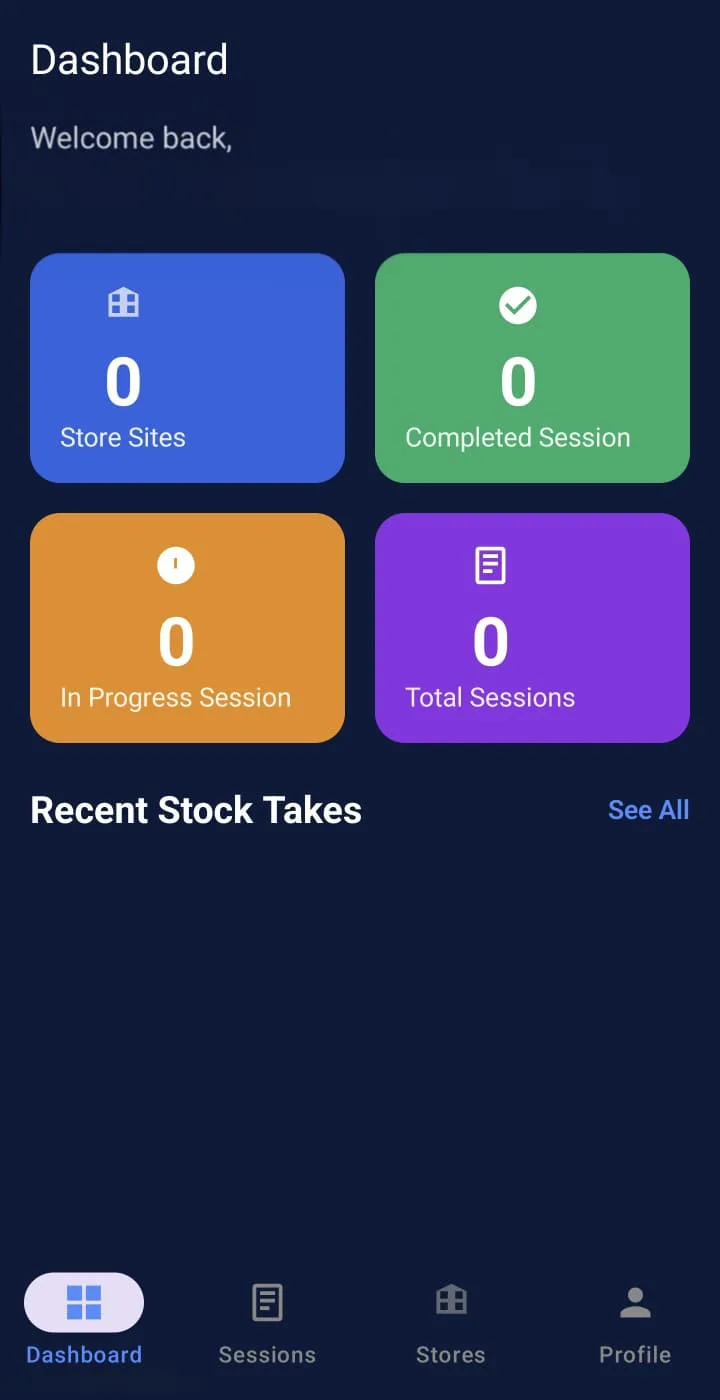Screen dimensions: 720x1400
Task: Select the Dashboard tab
Action: pos(84,1320)
